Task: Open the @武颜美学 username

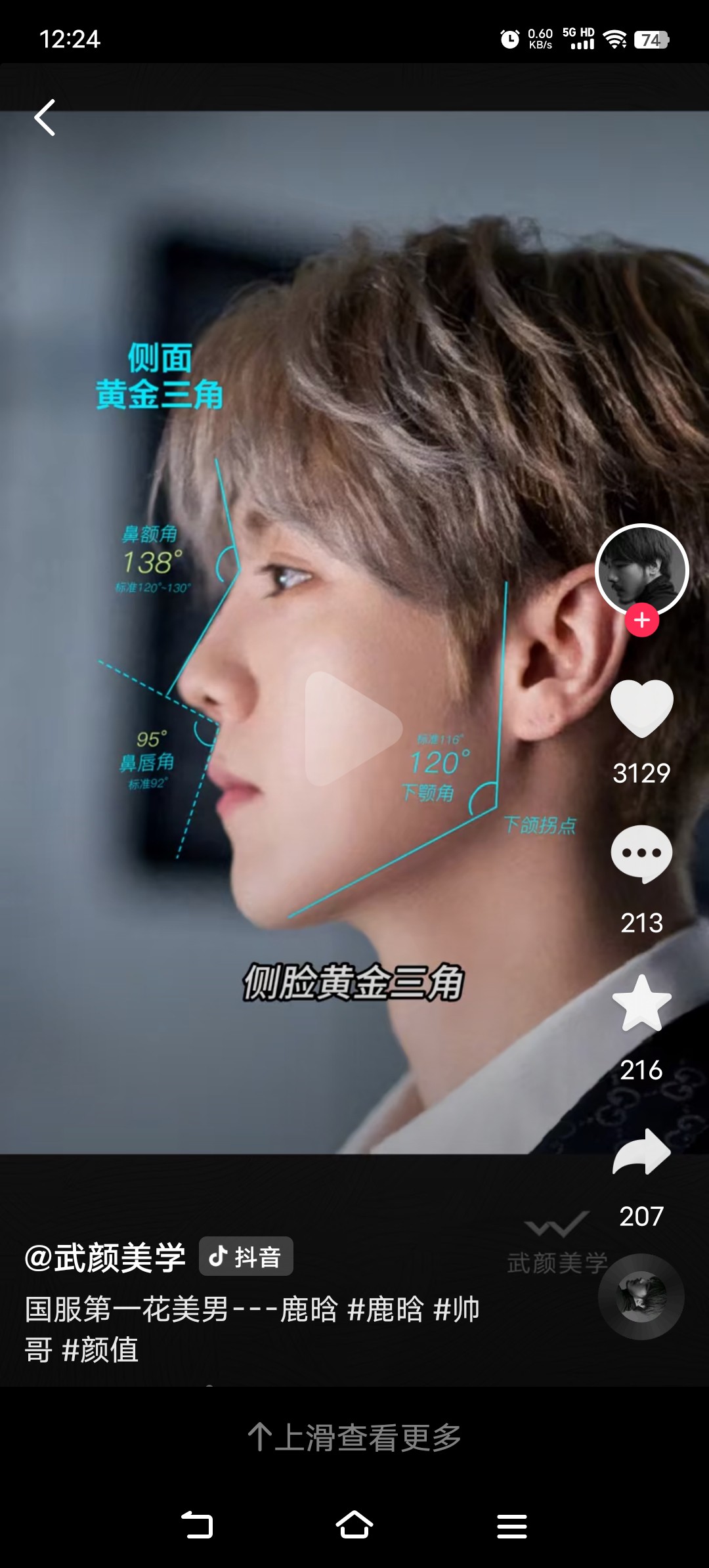Action: [105, 1257]
